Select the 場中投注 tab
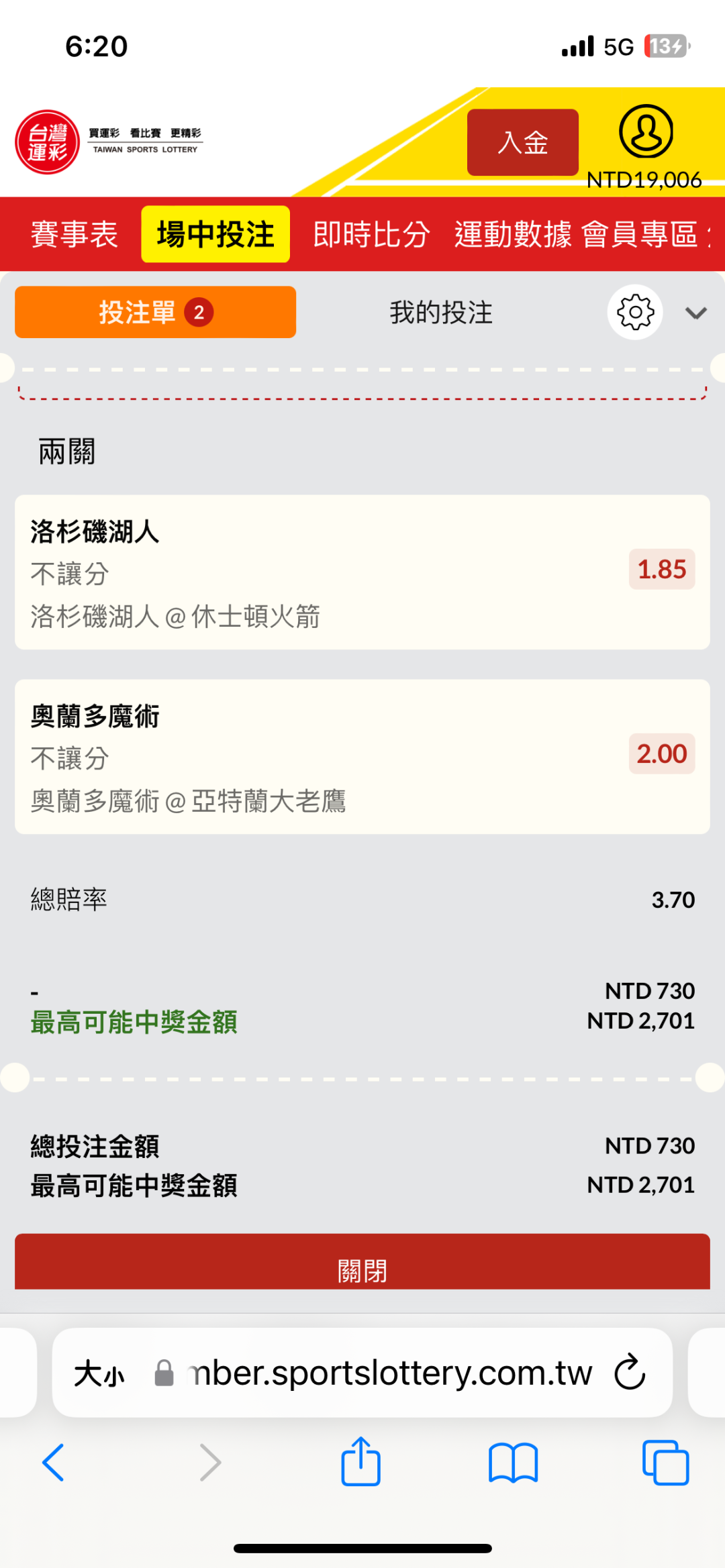Viewport: 725px width, 1568px height. pyautogui.click(x=215, y=234)
